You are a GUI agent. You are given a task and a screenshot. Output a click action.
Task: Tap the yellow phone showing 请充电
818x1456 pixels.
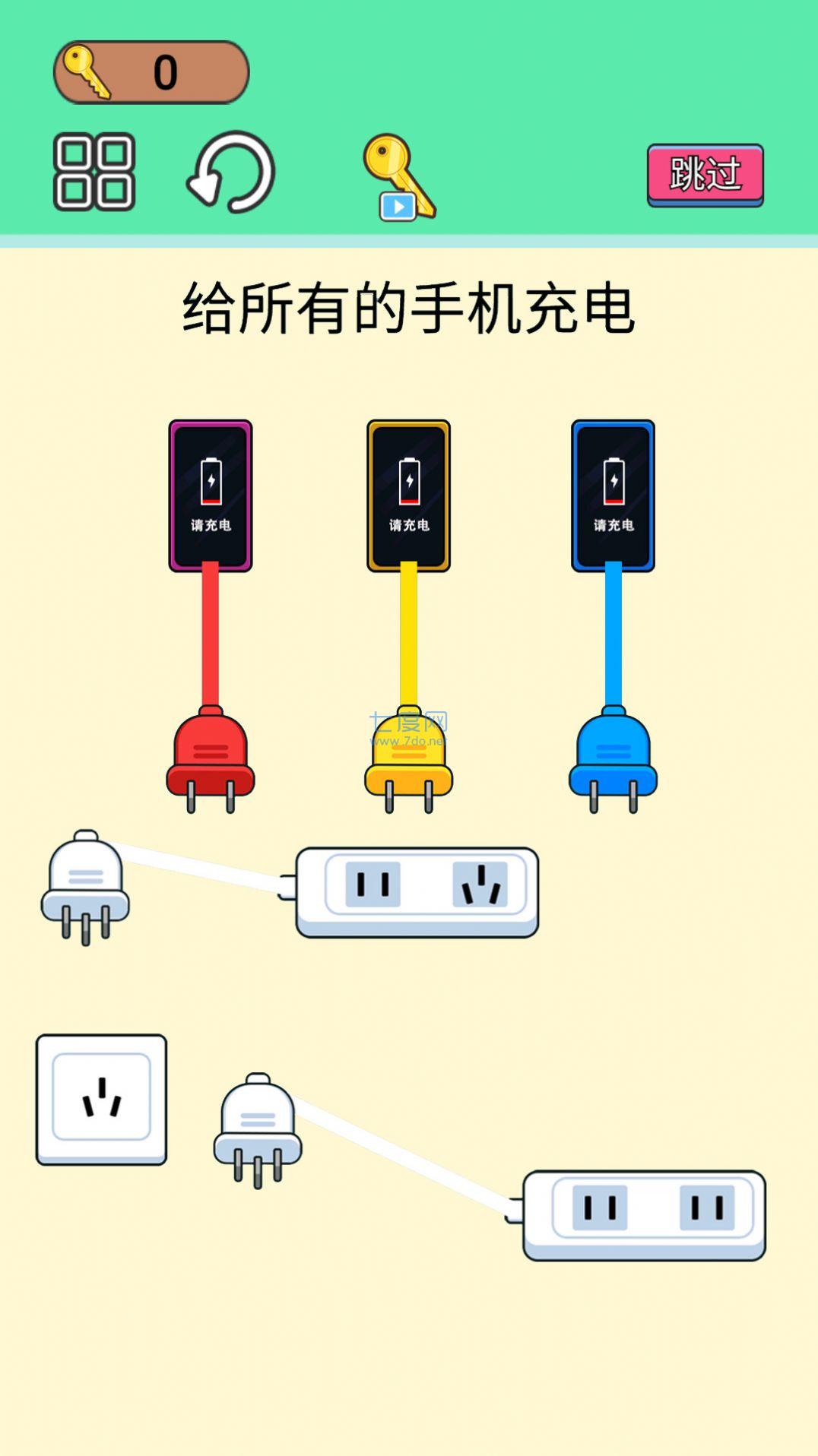[x=411, y=494]
